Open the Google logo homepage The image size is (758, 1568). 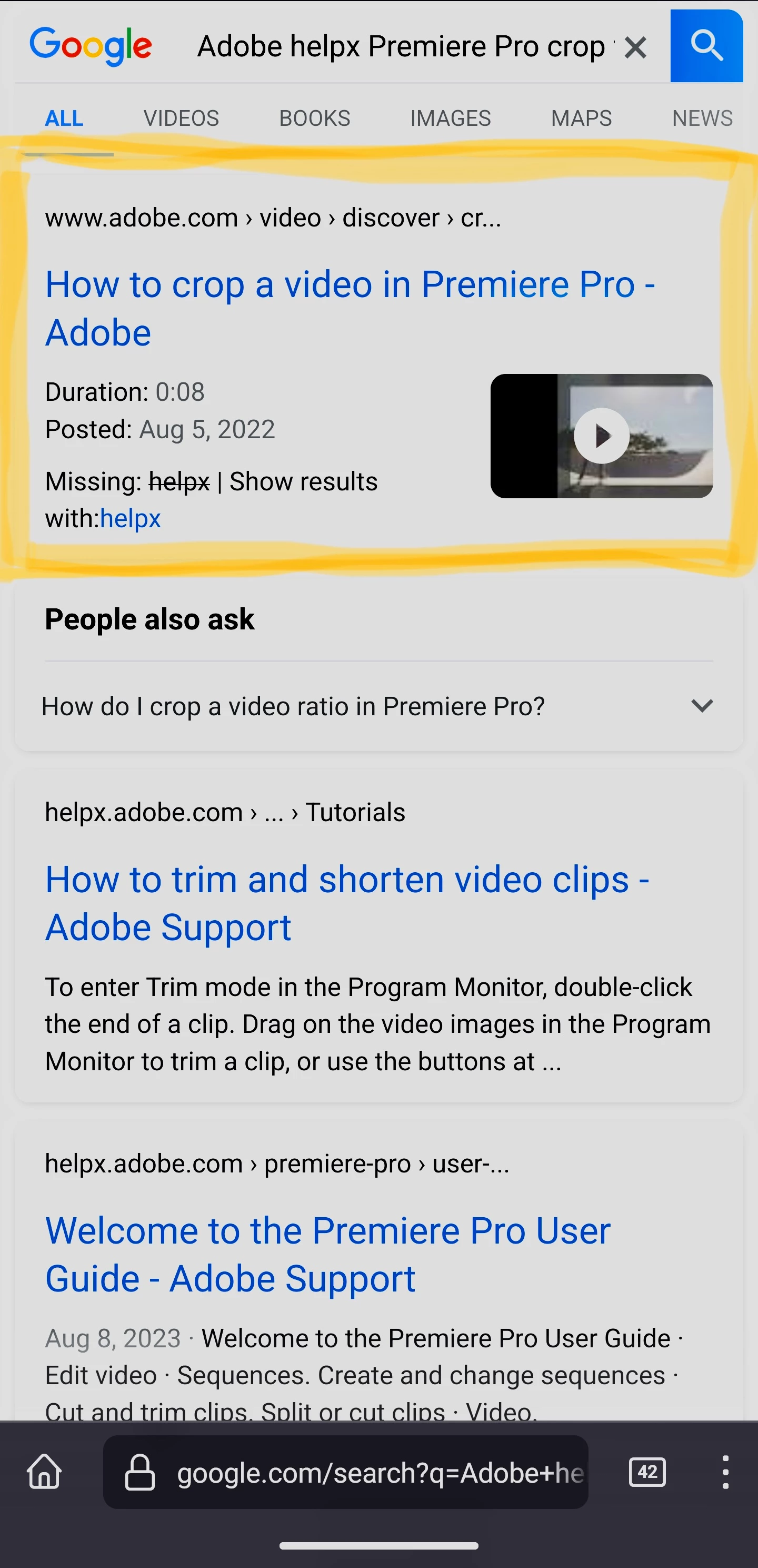click(x=91, y=46)
